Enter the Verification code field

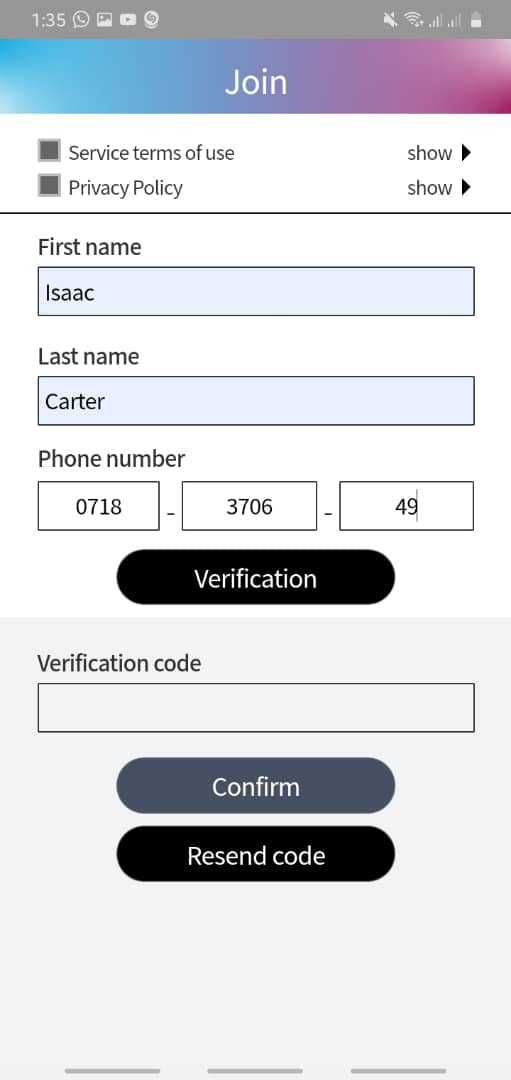(256, 707)
